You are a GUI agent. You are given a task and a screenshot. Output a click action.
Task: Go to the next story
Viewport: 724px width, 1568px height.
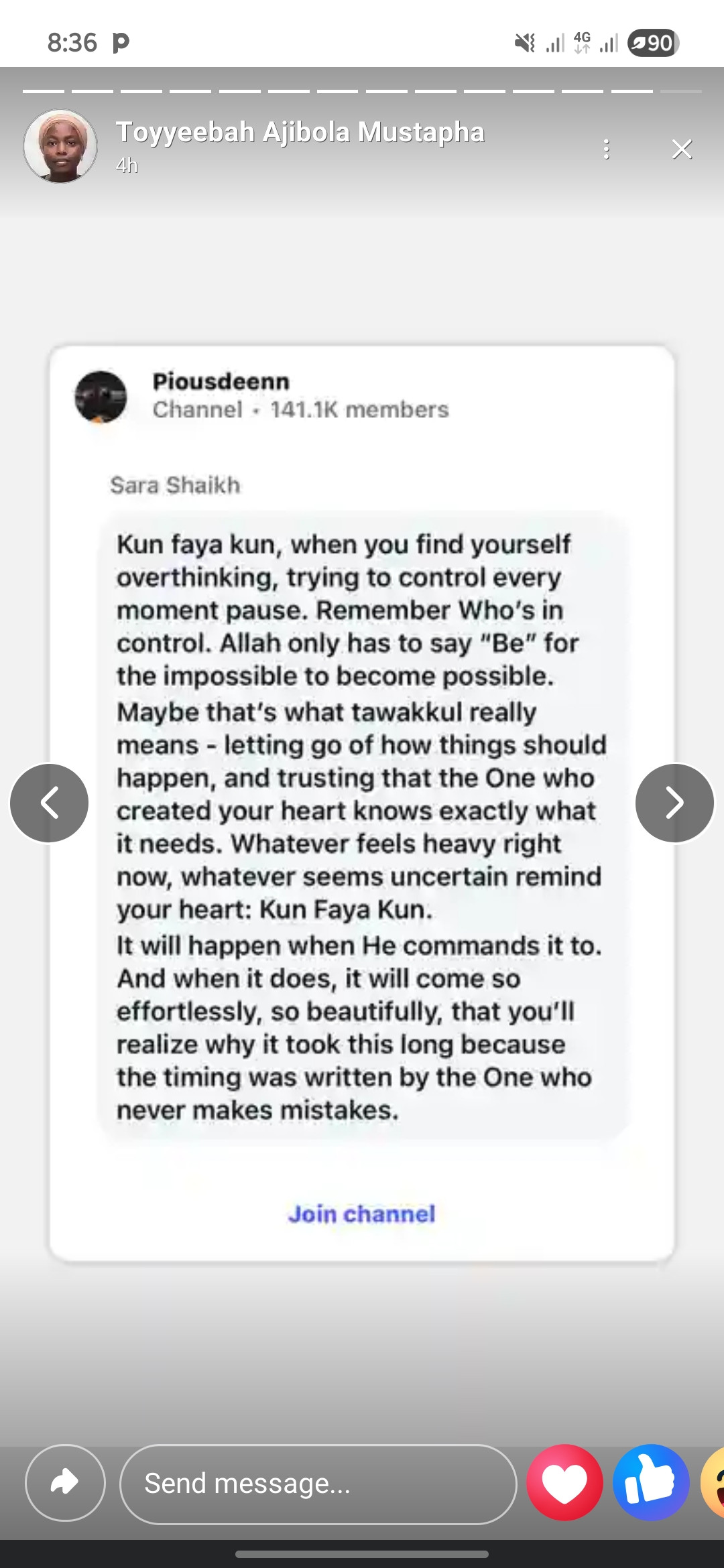[674, 803]
